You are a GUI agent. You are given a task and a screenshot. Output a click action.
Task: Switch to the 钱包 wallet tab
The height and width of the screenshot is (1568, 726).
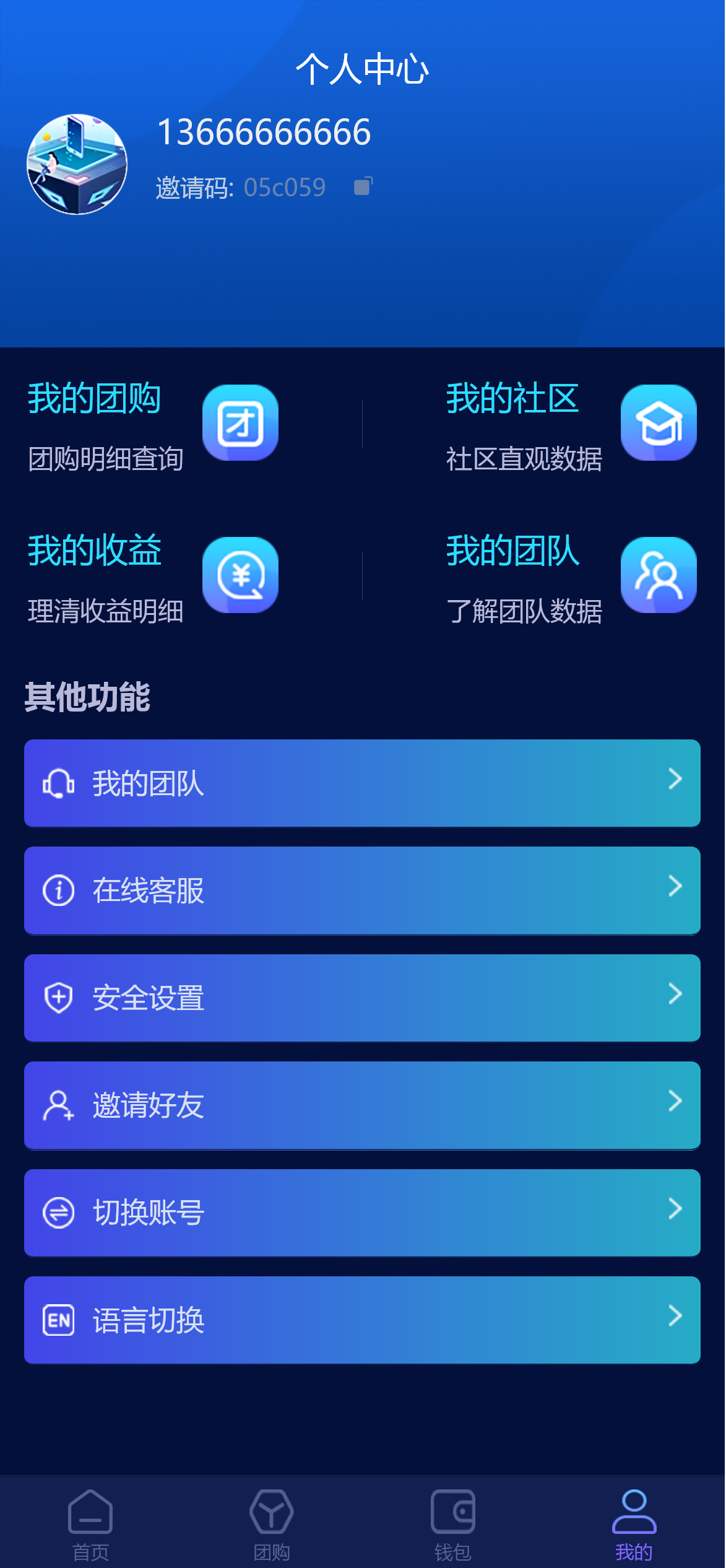point(453,1525)
